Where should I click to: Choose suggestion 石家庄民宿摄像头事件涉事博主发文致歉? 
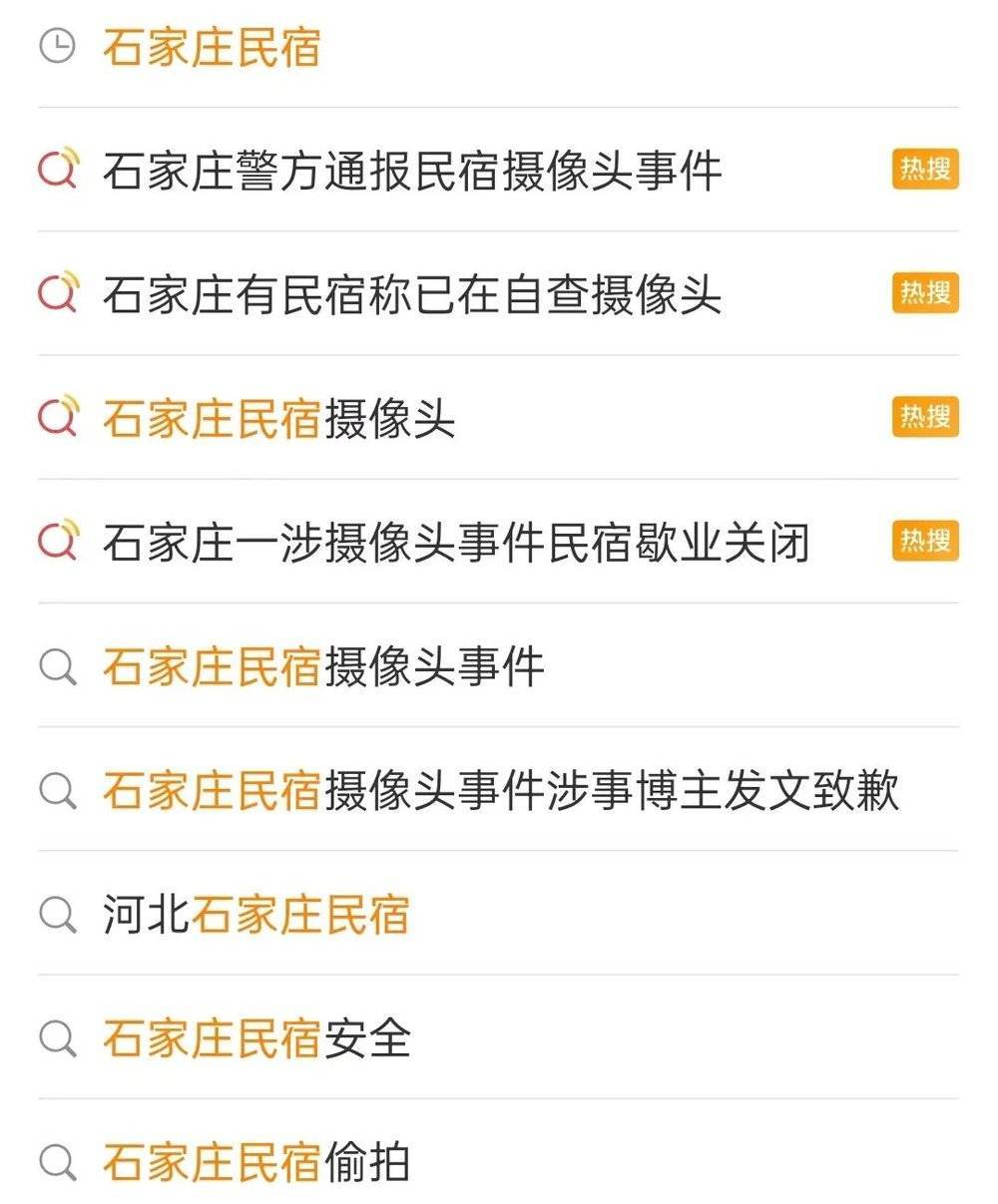pyautogui.click(x=501, y=790)
